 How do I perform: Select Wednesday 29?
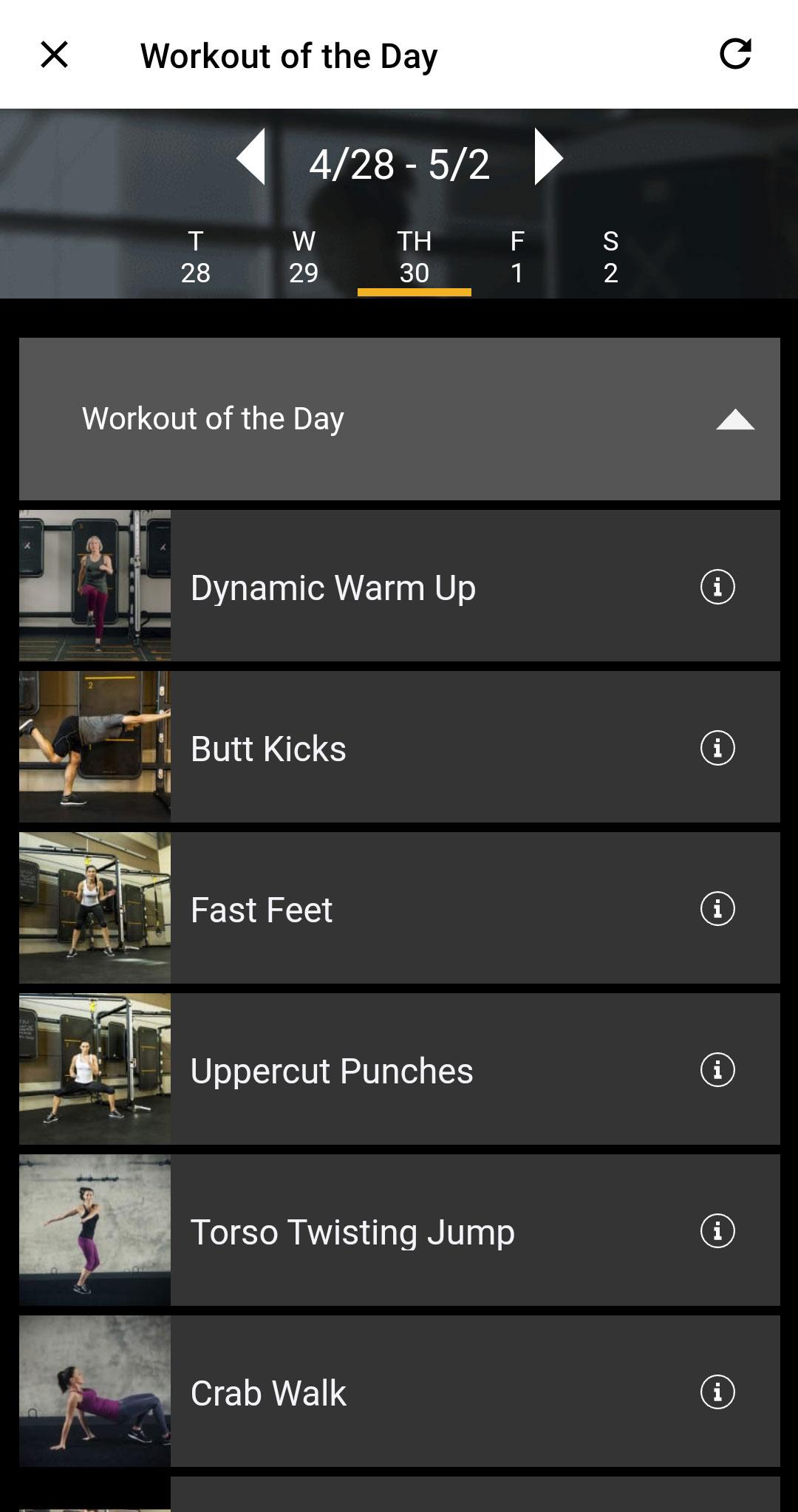(304, 257)
